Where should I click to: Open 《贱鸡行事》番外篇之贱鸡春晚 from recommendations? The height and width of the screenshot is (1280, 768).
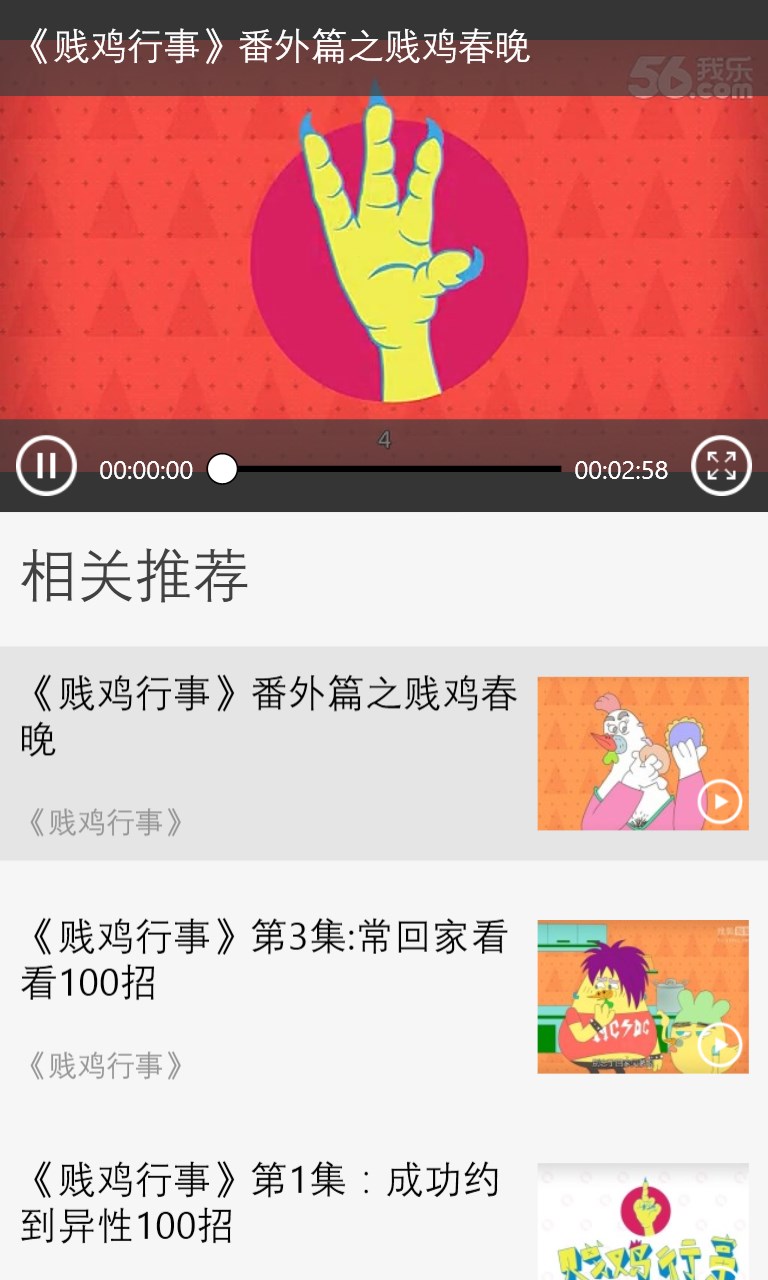270,716
